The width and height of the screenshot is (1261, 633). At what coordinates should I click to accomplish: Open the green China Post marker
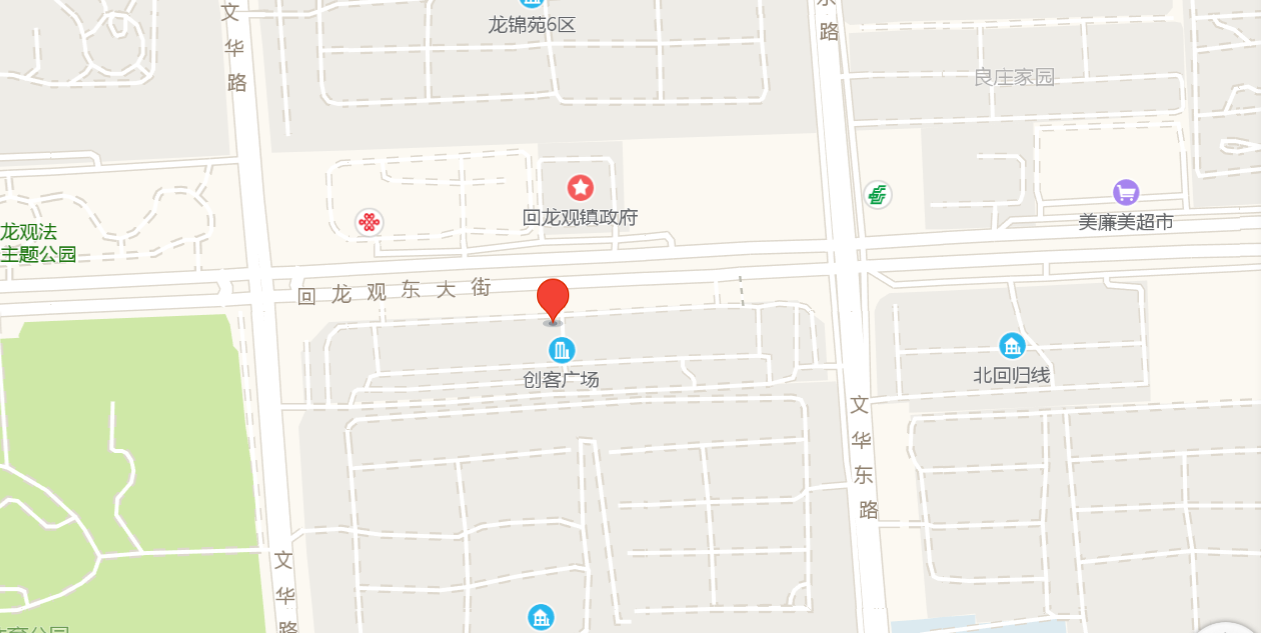pos(877,195)
